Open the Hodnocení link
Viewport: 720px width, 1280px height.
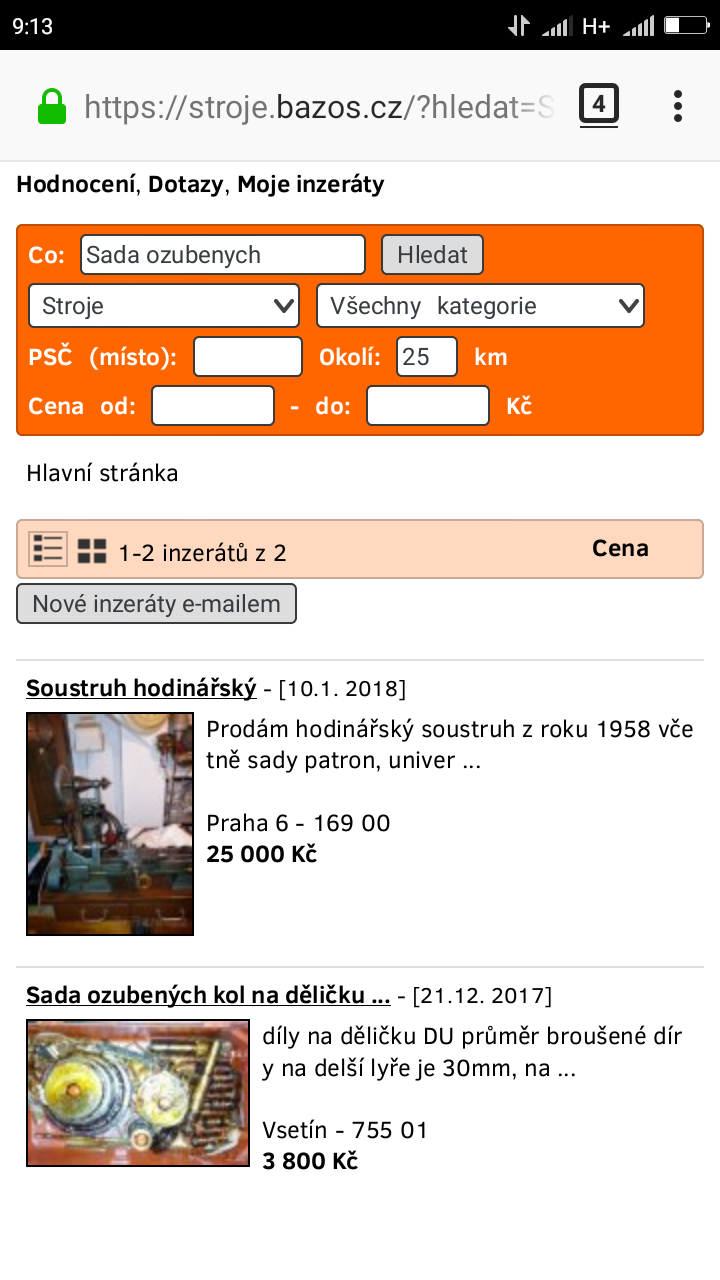pos(80,185)
